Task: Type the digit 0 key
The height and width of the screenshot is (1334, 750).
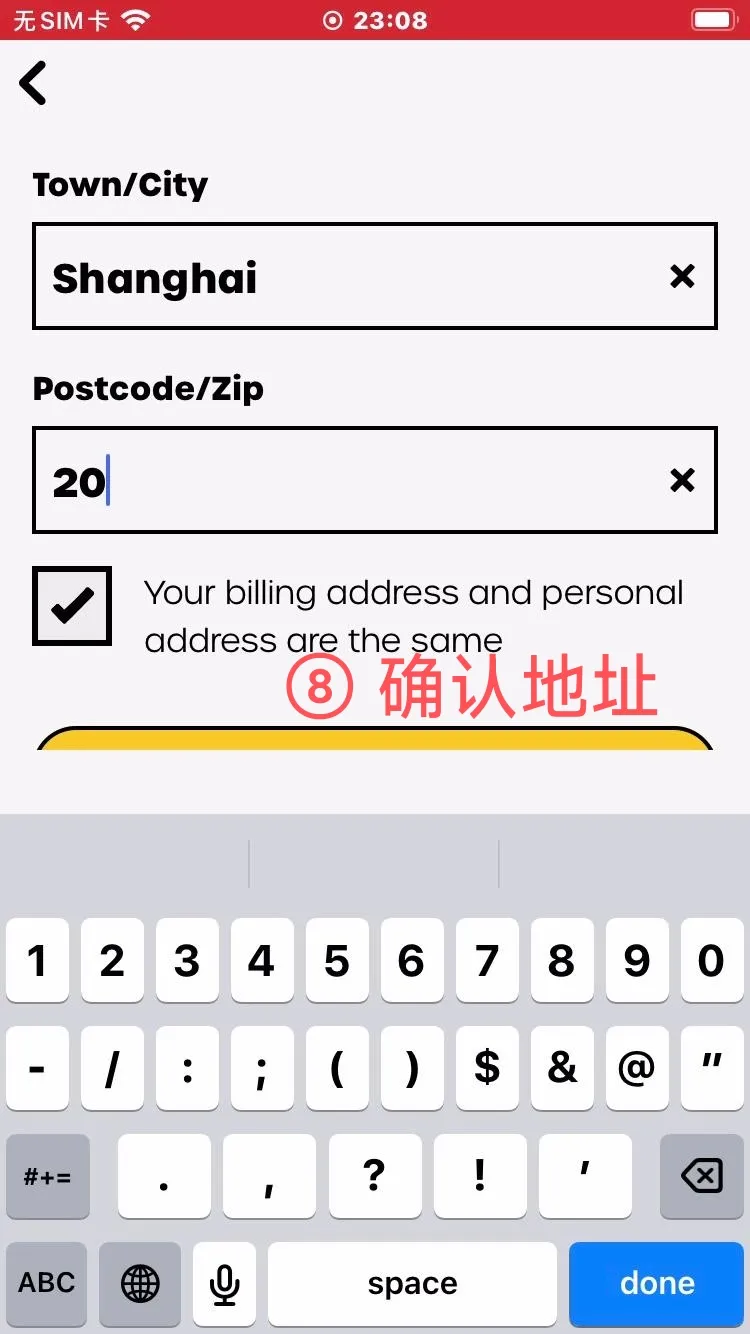Action: 711,961
